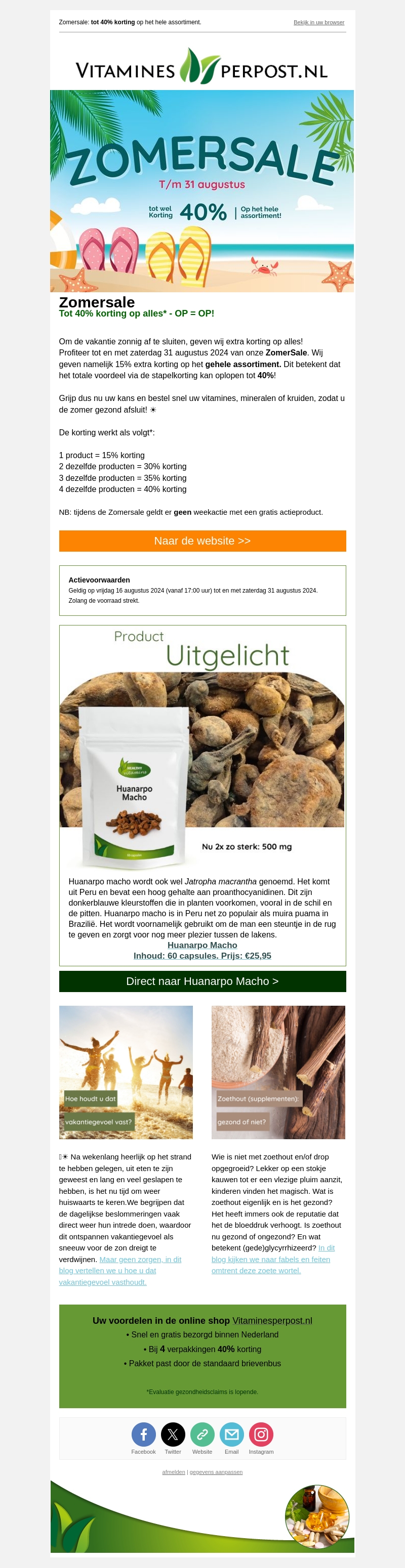Open the underlined 'Huanarpo Macho' product link
Image resolution: width=405 pixels, height=1568 pixels.
tap(202, 946)
